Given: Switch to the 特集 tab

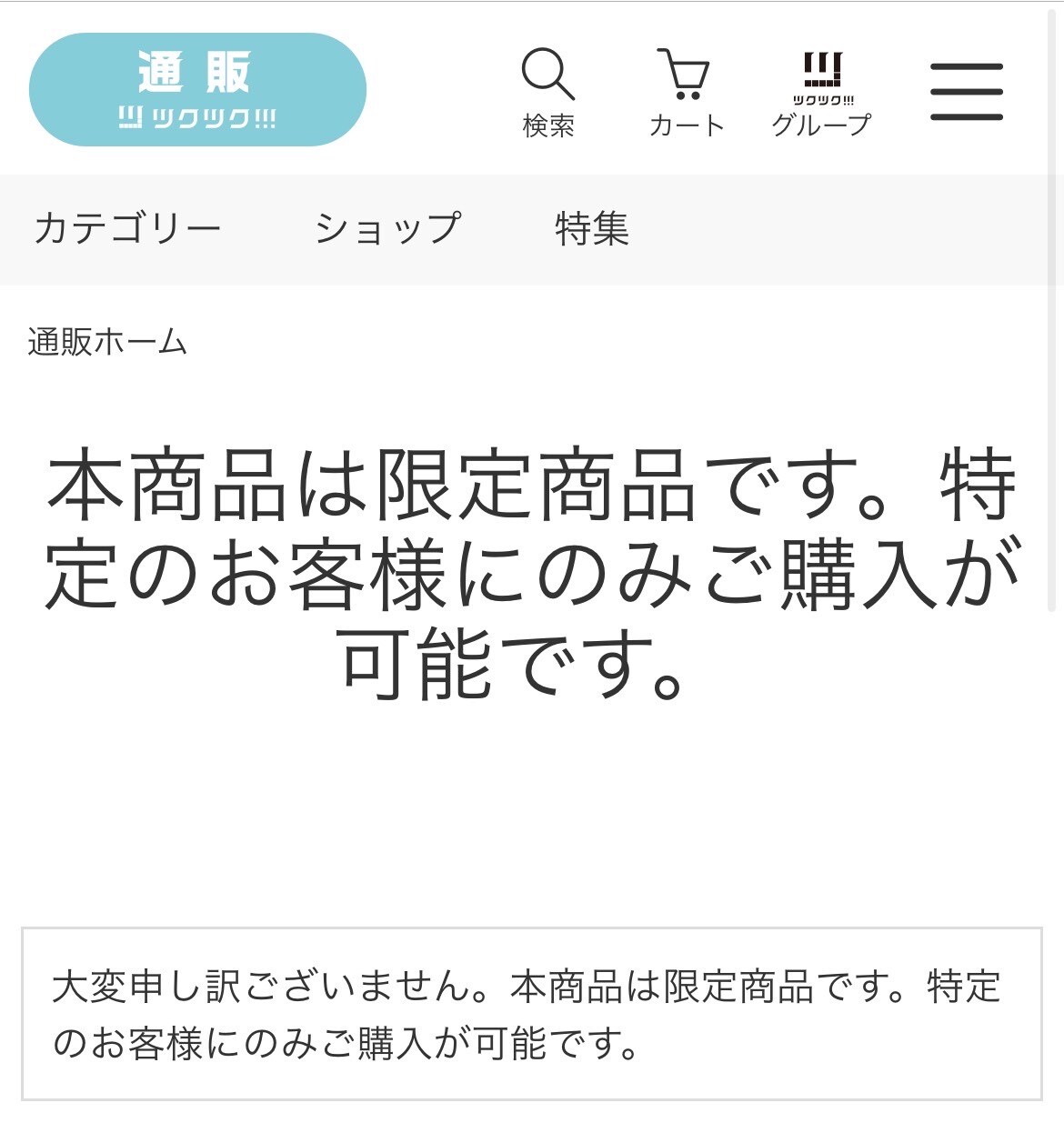Looking at the screenshot, I should [592, 228].
